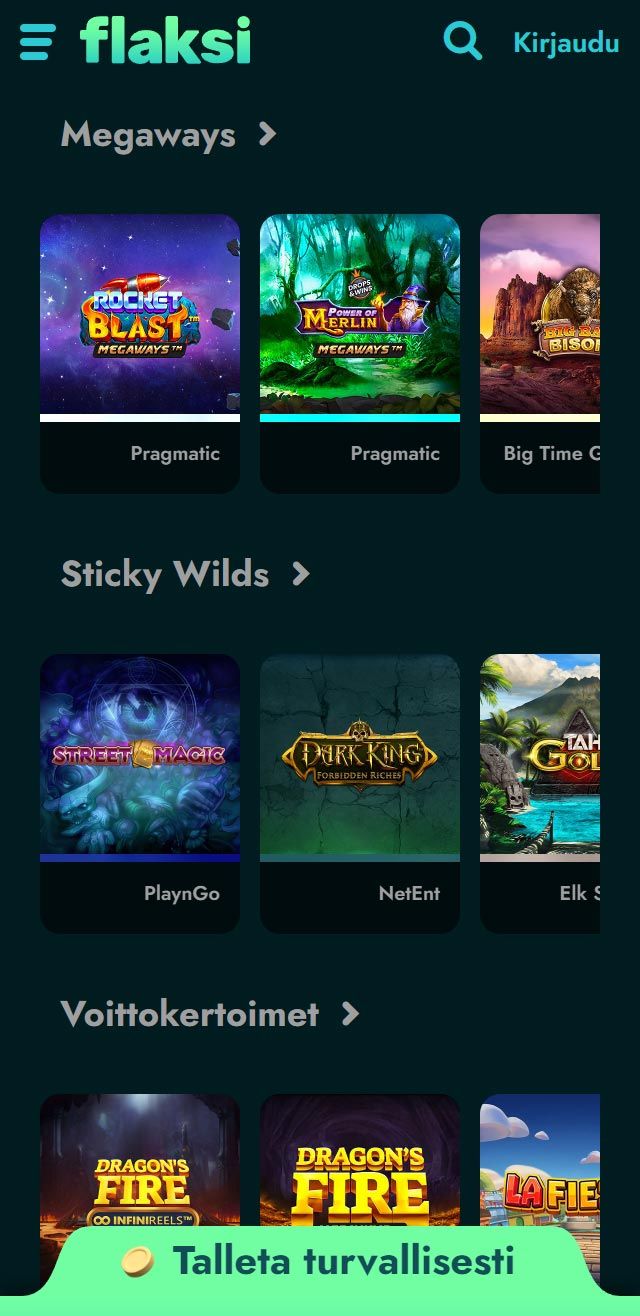The height and width of the screenshot is (1316, 640).
Task: Go to the flaksi home page
Action: tap(165, 41)
